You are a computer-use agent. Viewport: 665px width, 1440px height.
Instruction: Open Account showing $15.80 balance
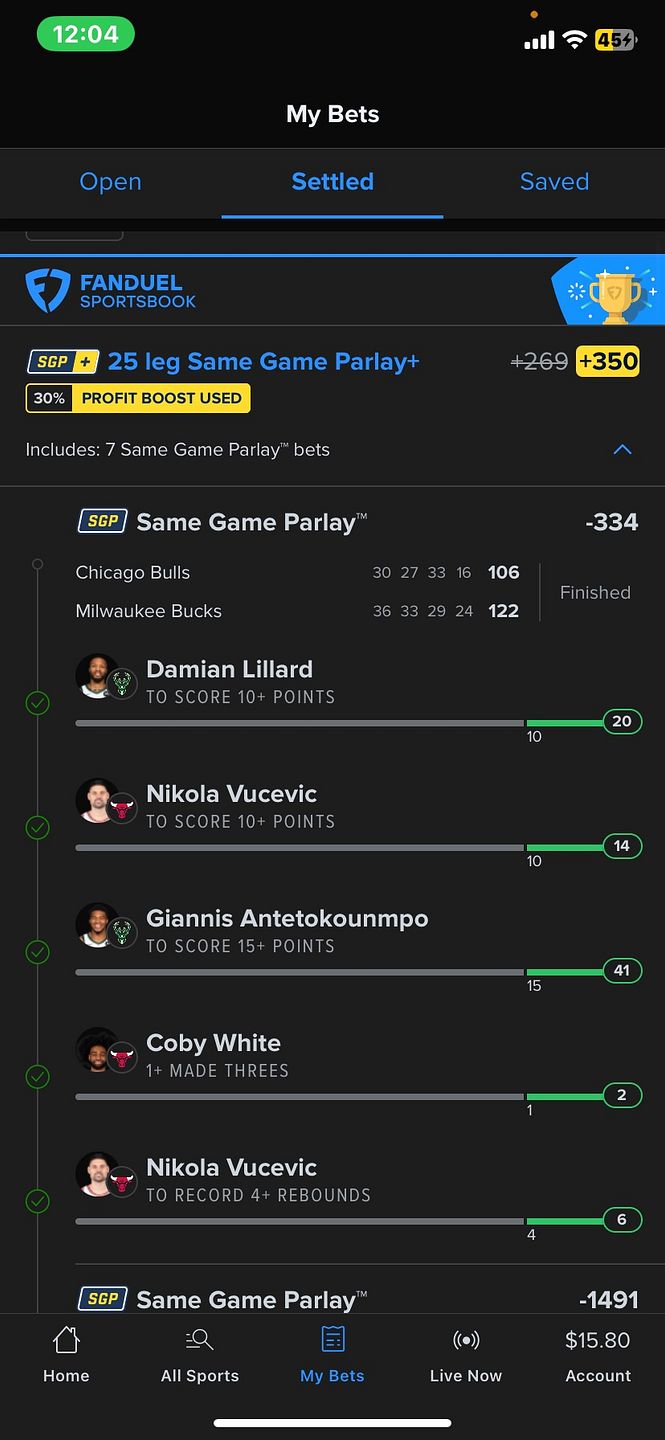(598, 1355)
